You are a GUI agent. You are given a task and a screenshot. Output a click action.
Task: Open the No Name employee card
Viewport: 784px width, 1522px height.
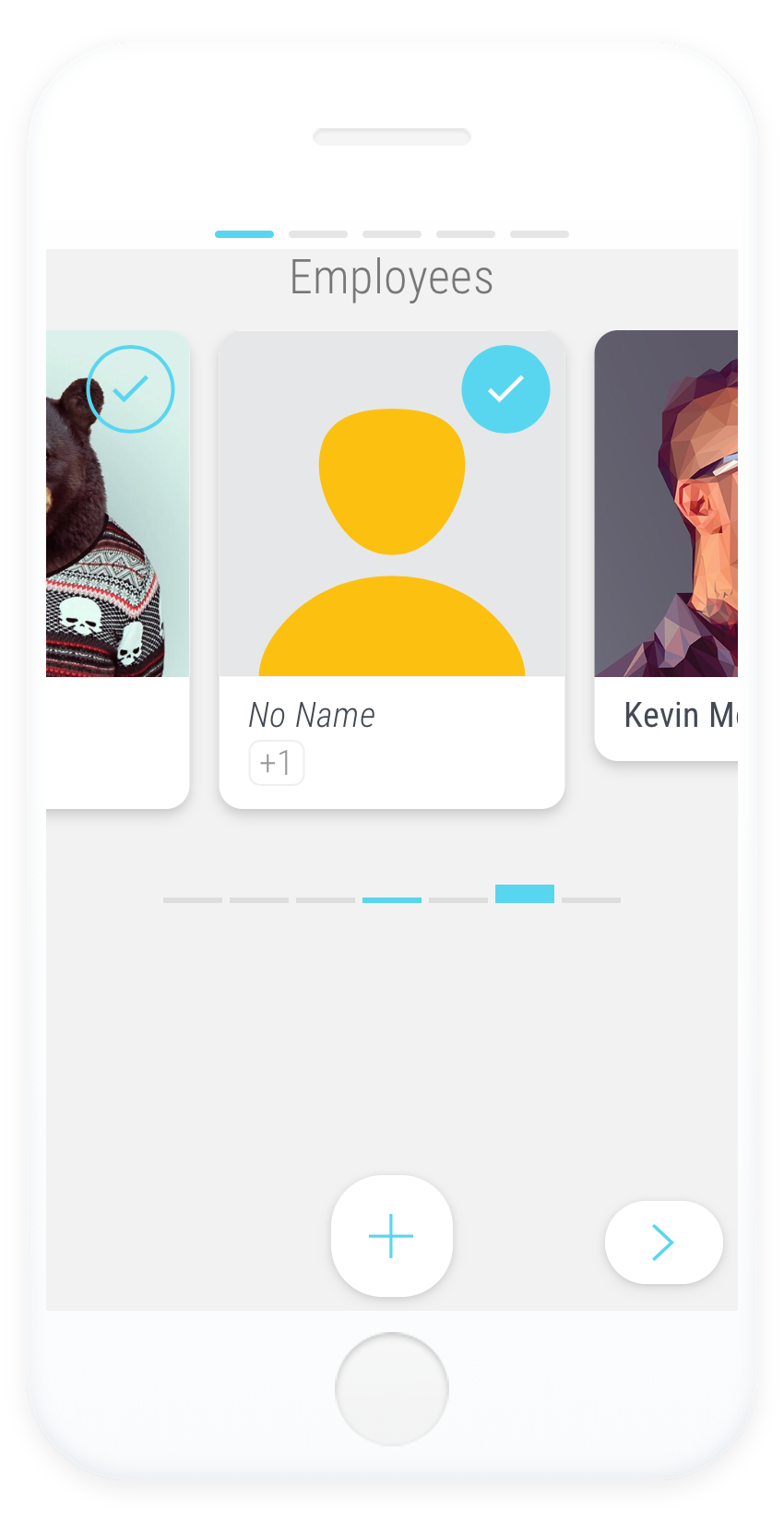click(392, 569)
